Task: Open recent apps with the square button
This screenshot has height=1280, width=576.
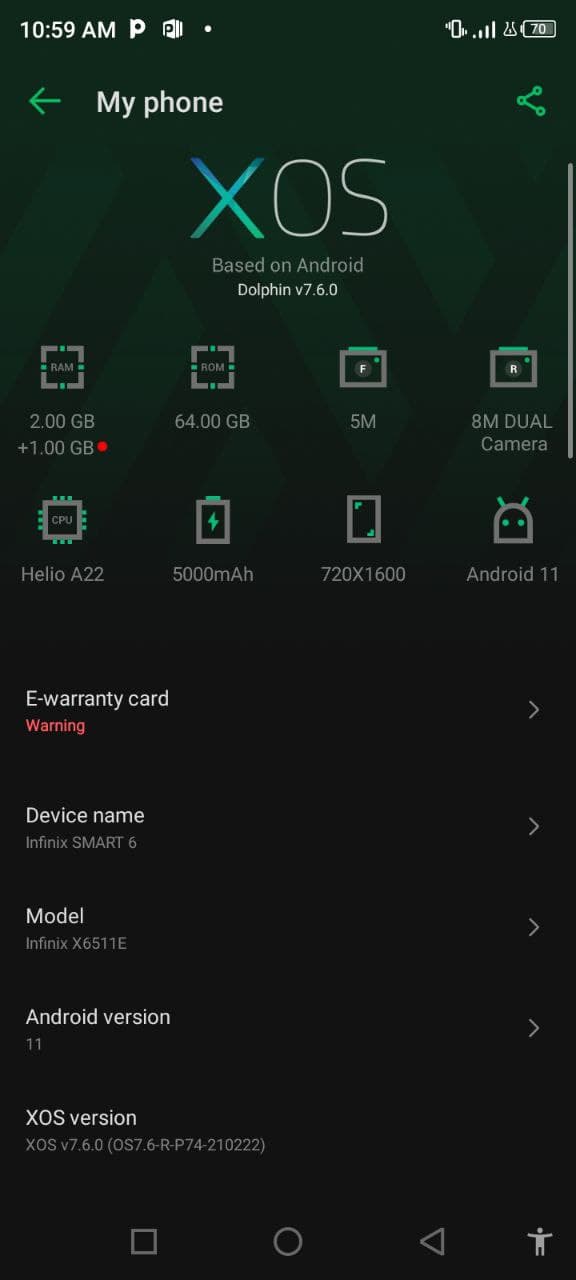Action: (144, 1241)
